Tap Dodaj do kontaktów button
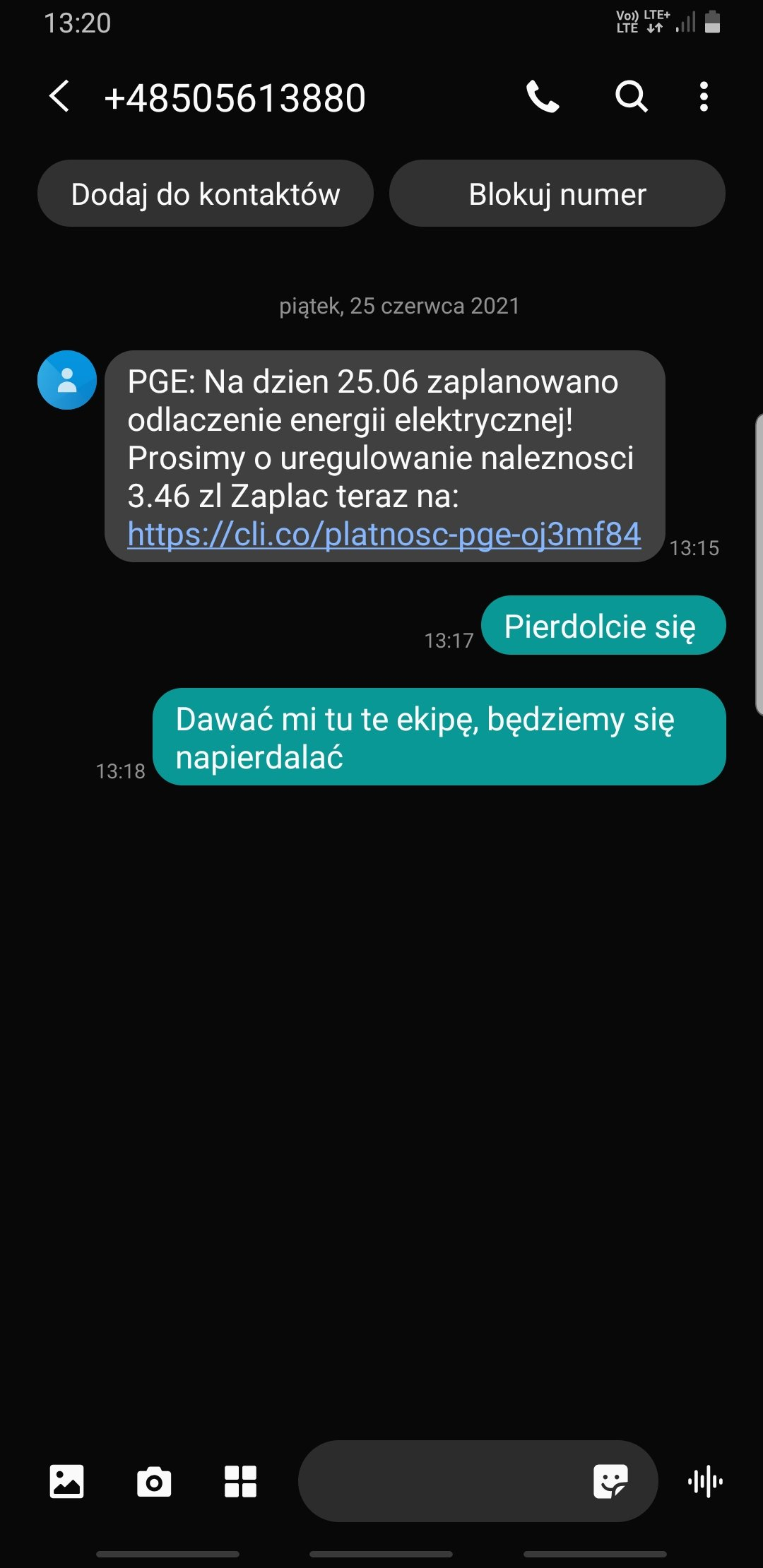This screenshot has width=763, height=1568. 205,194
